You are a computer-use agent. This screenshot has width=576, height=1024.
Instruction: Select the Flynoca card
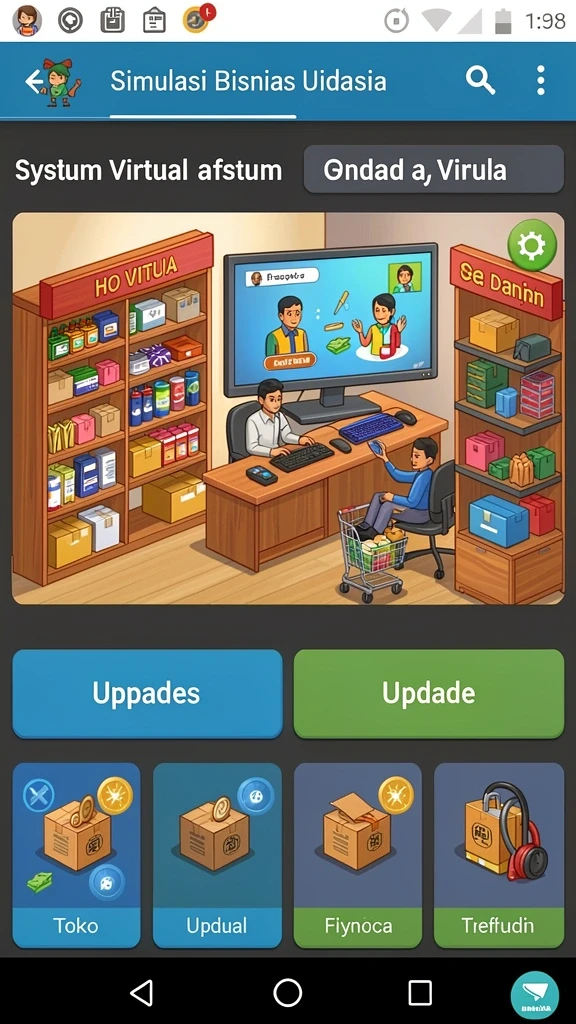click(x=358, y=855)
